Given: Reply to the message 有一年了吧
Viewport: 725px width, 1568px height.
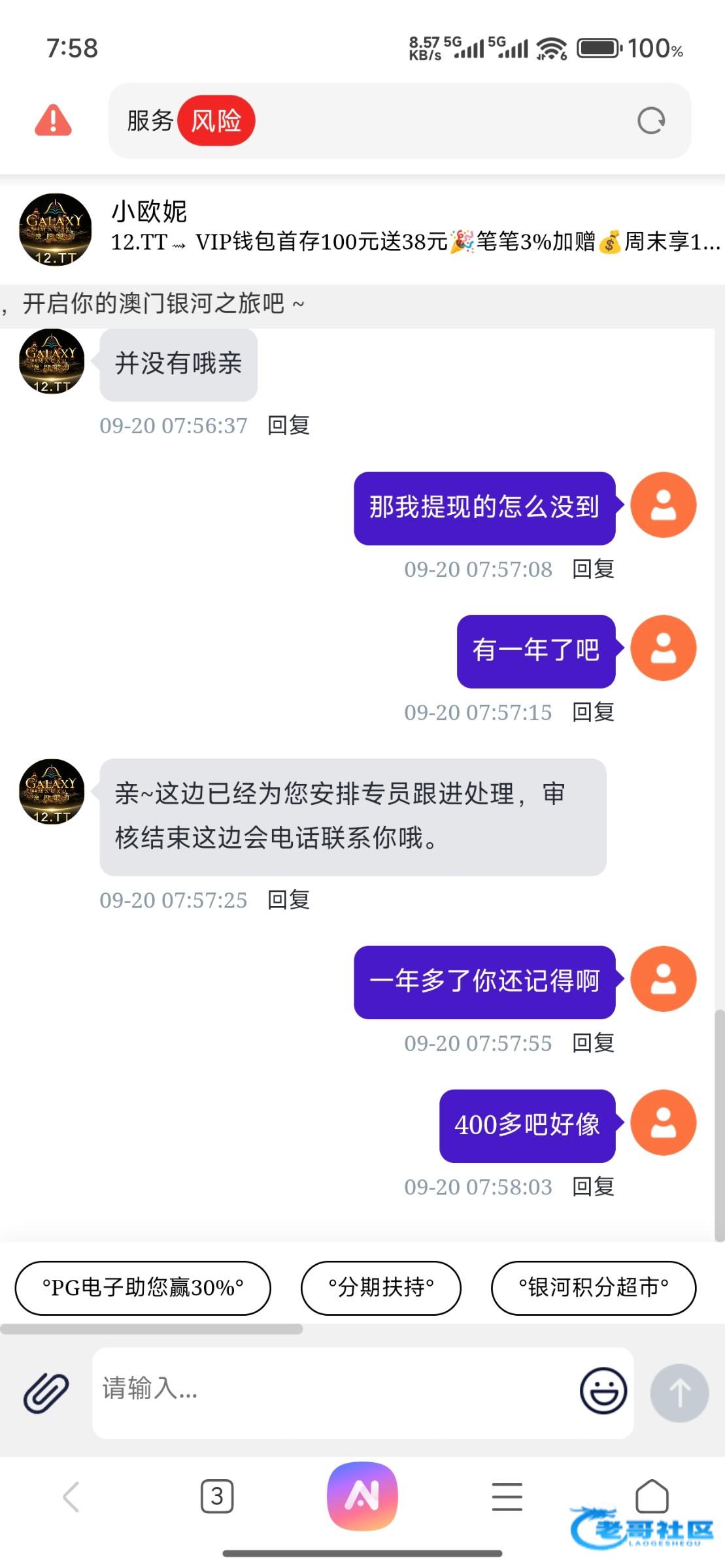Looking at the screenshot, I should point(593,712).
